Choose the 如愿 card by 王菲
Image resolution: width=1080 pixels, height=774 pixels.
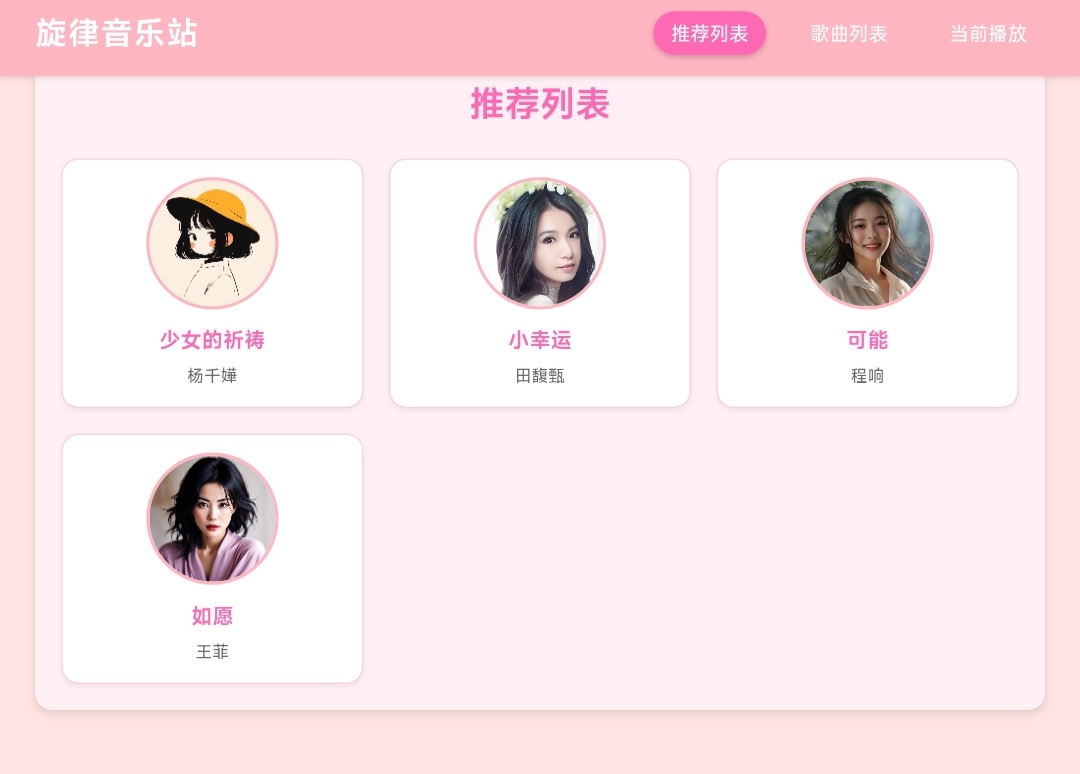[x=212, y=558]
